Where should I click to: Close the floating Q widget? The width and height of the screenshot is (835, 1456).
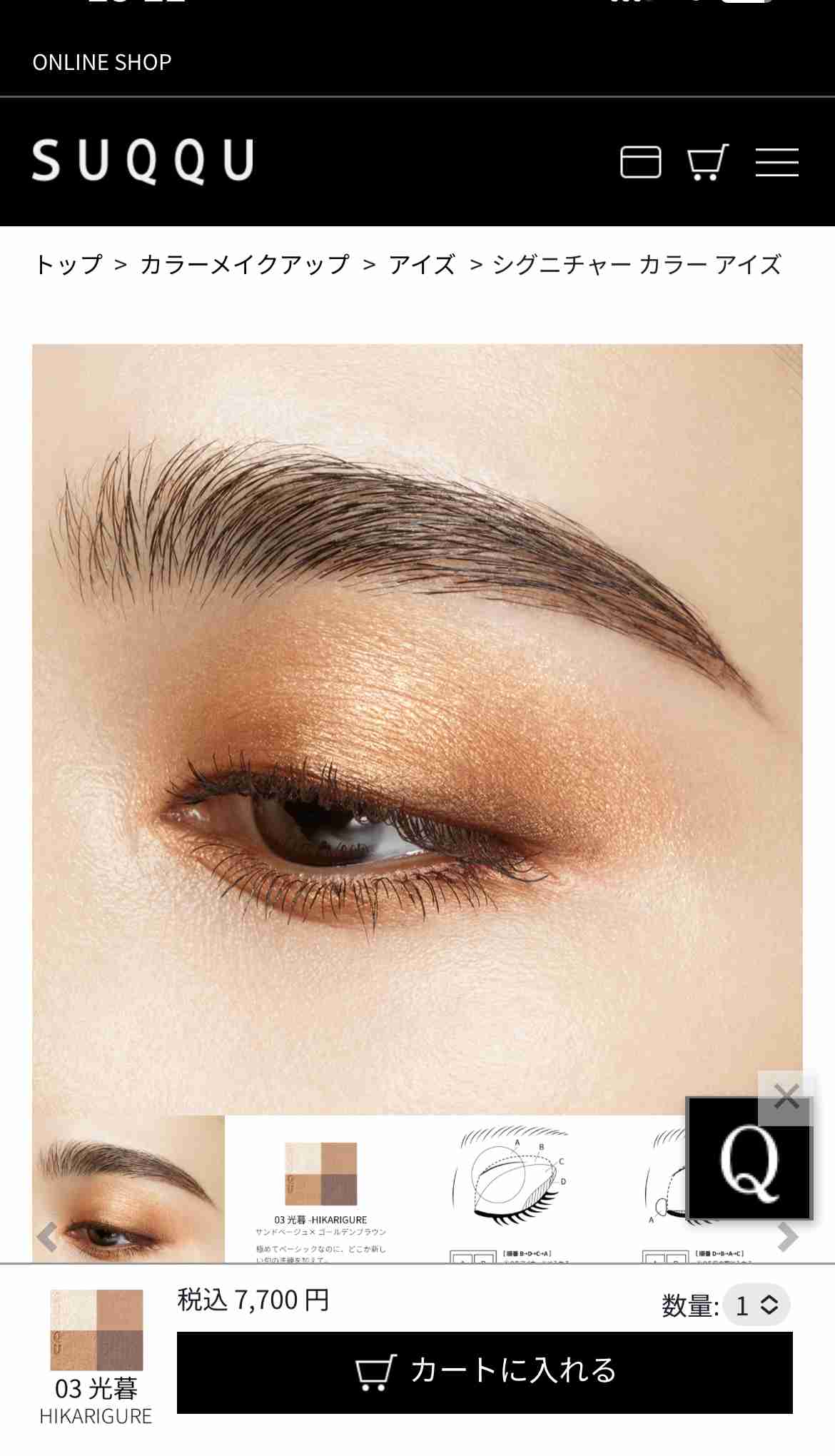click(x=786, y=1098)
